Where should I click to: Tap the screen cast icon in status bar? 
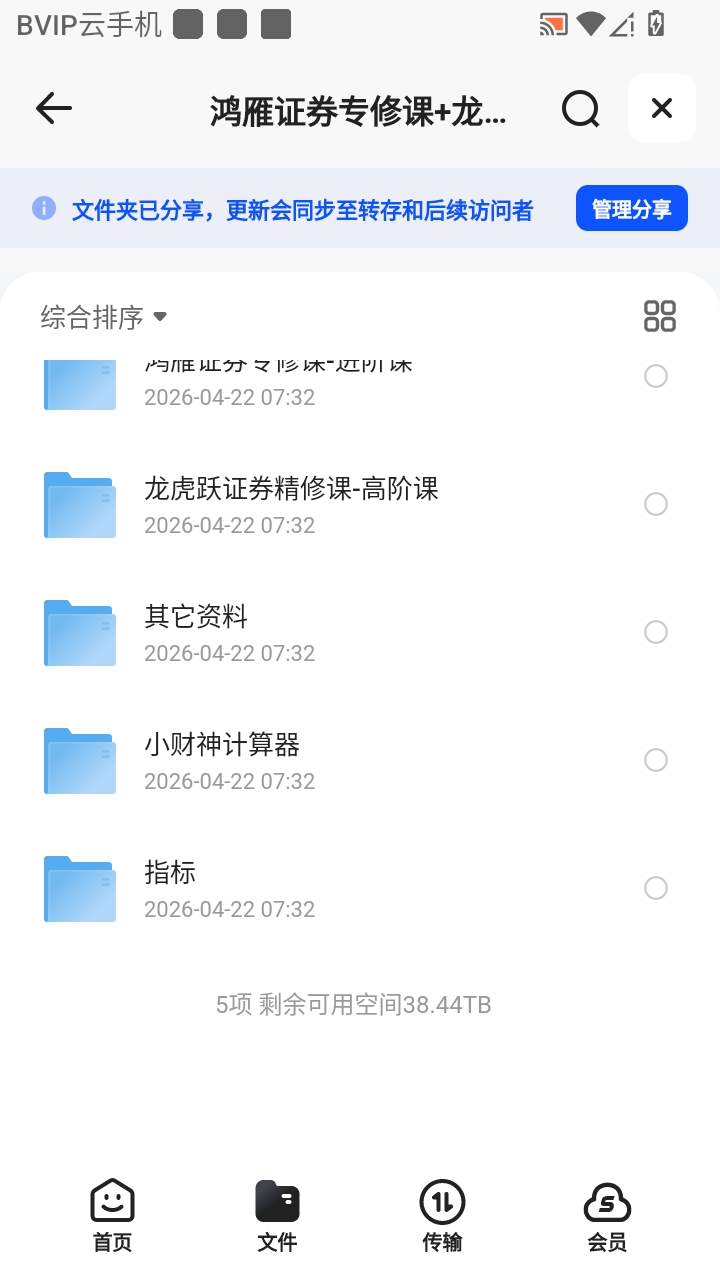(552, 24)
